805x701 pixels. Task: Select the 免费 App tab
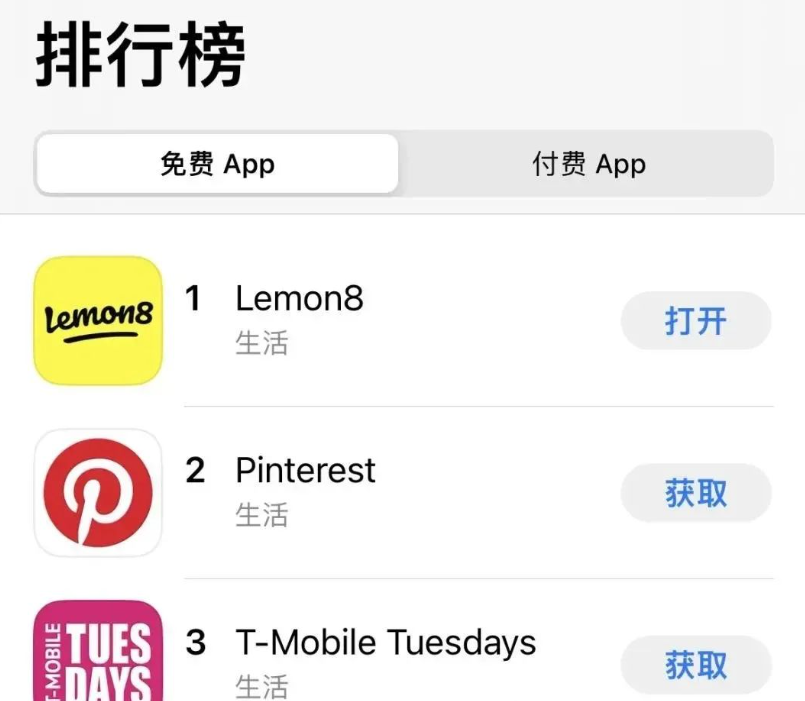pyautogui.click(x=217, y=164)
